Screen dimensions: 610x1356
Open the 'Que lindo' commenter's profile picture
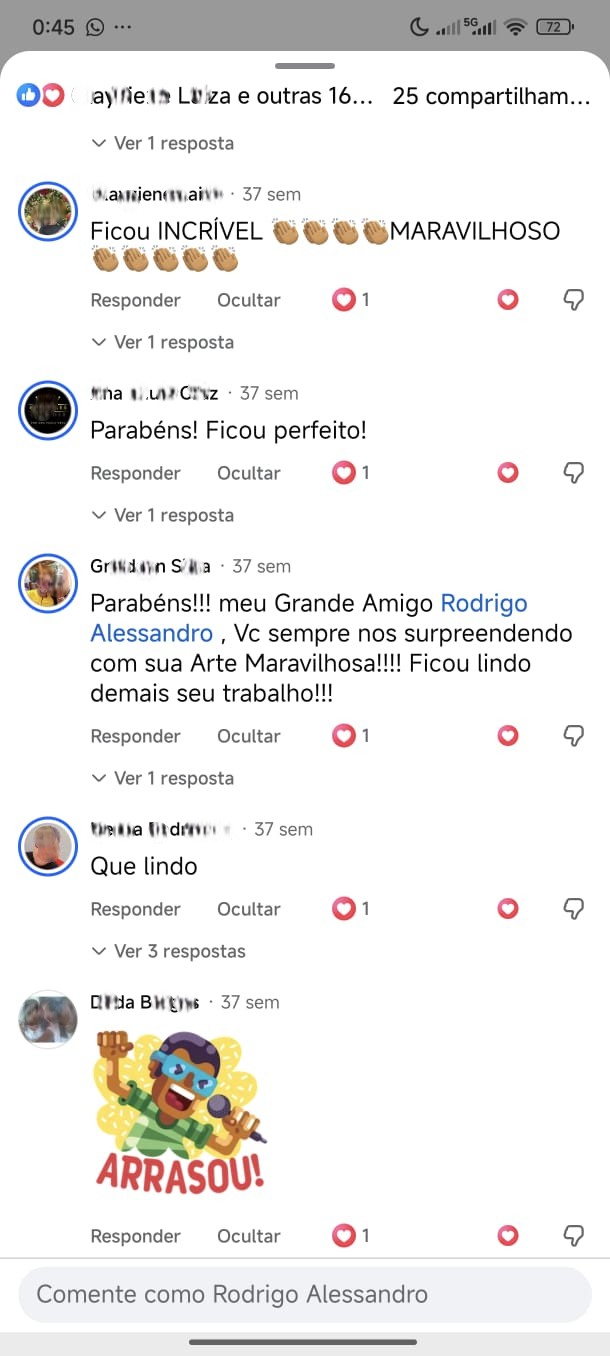coord(48,846)
